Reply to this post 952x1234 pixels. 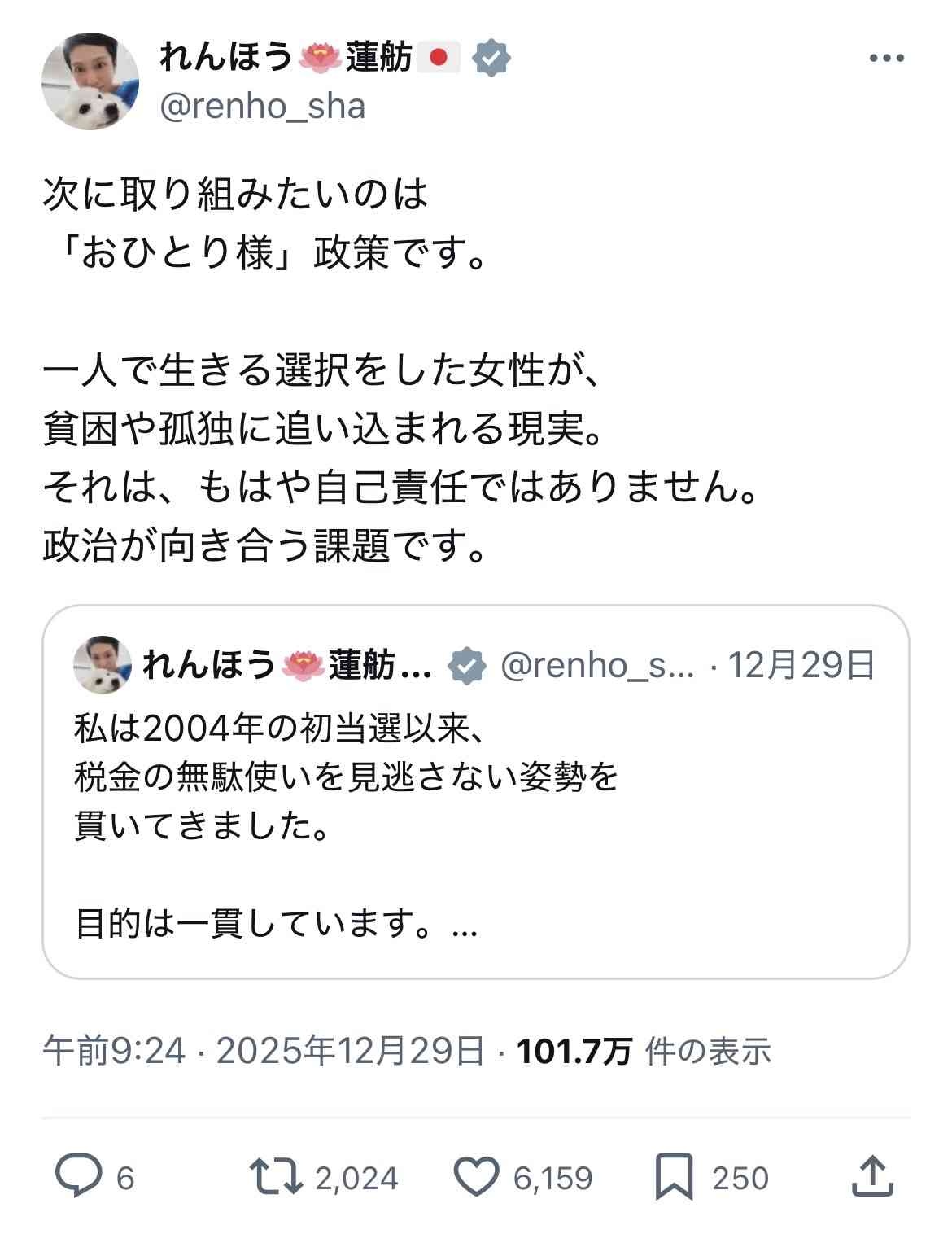point(79,1178)
